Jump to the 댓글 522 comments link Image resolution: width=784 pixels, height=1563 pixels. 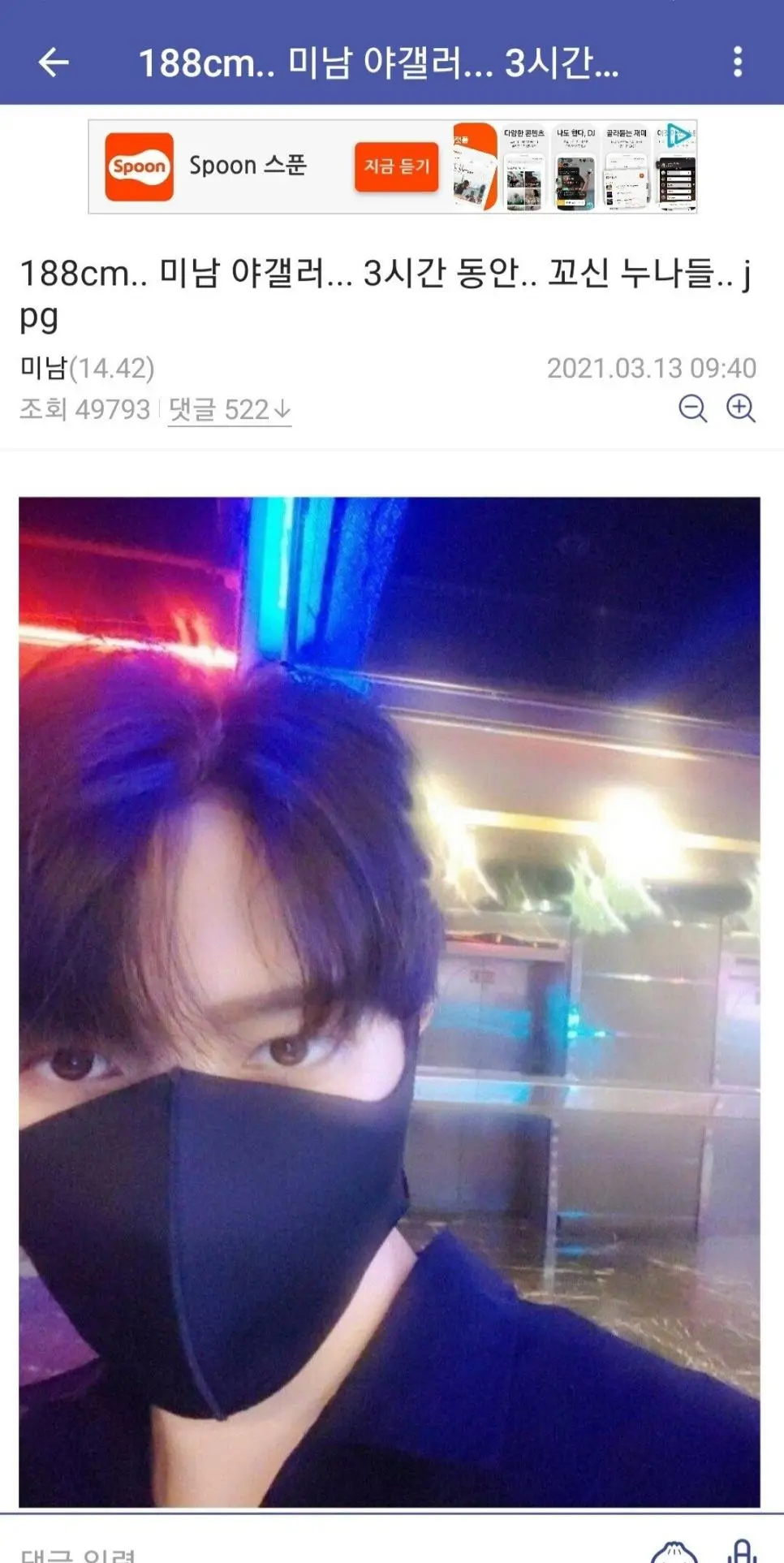point(229,410)
